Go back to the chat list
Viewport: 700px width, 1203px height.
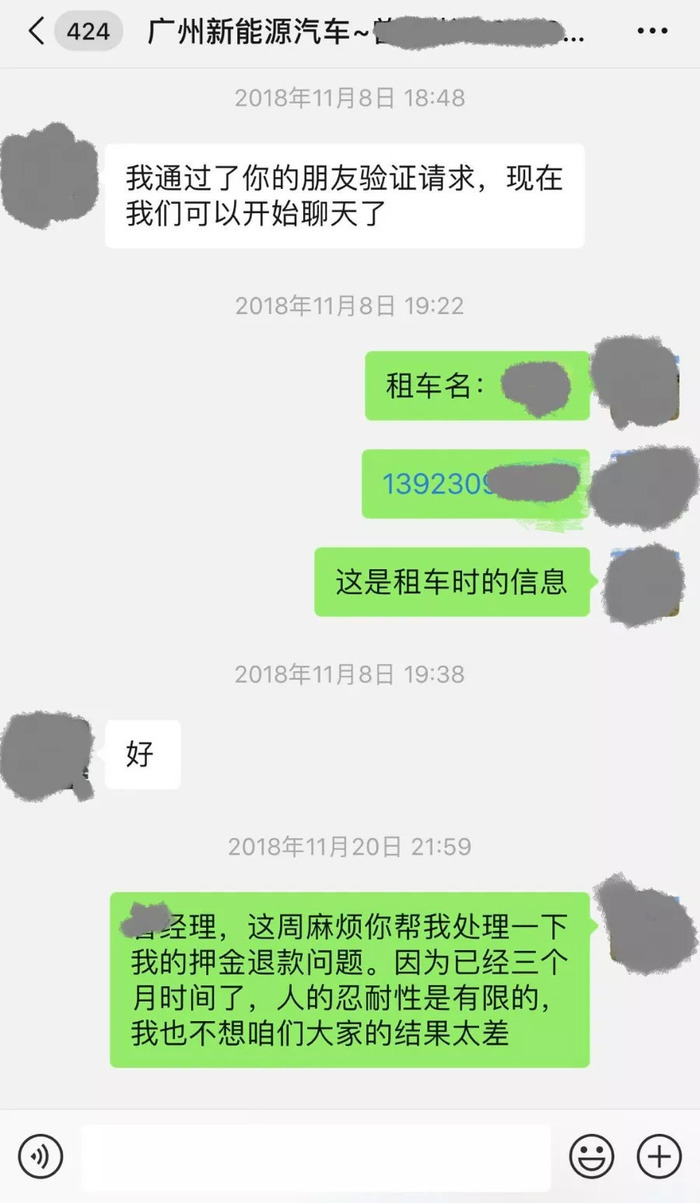coord(37,32)
